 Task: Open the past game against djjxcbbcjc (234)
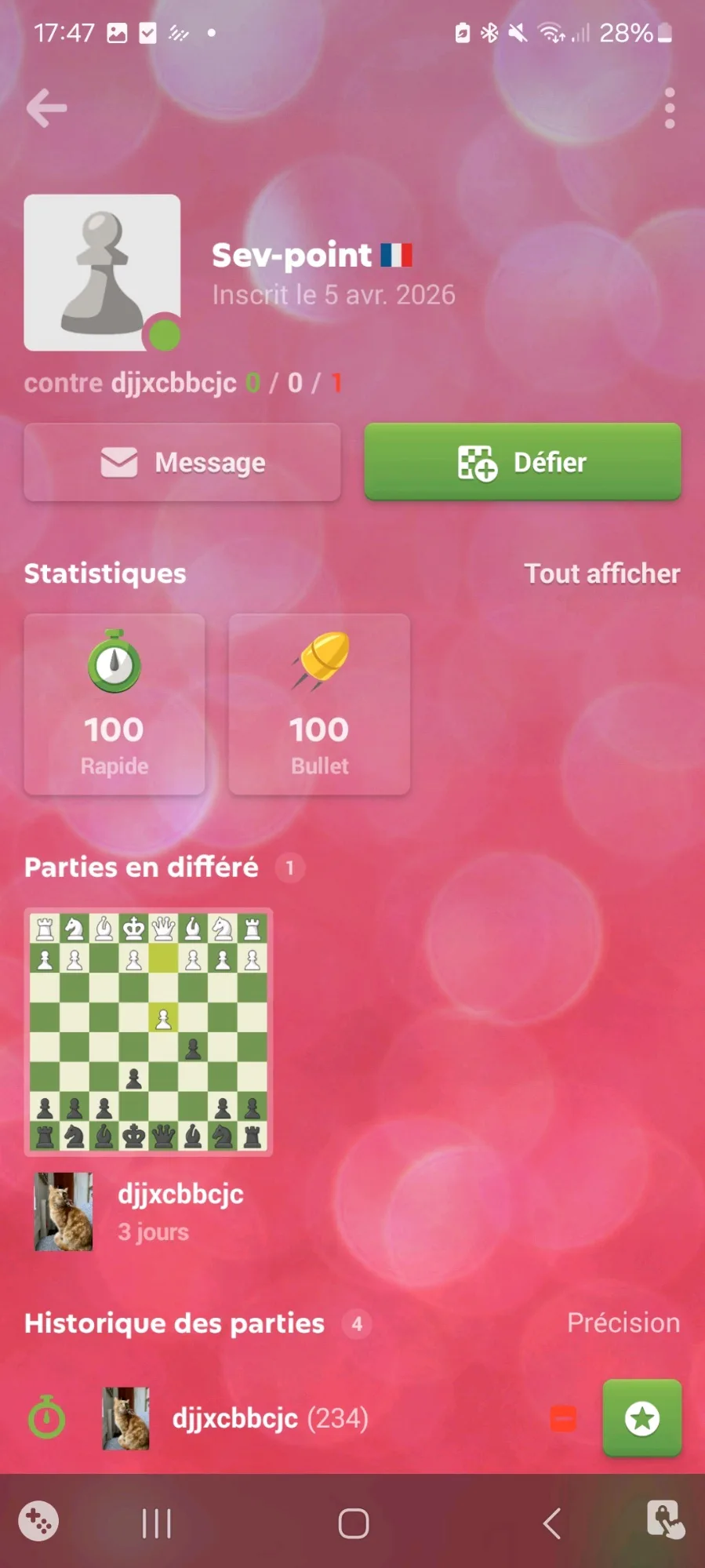pyautogui.click(x=270, y=1418)
